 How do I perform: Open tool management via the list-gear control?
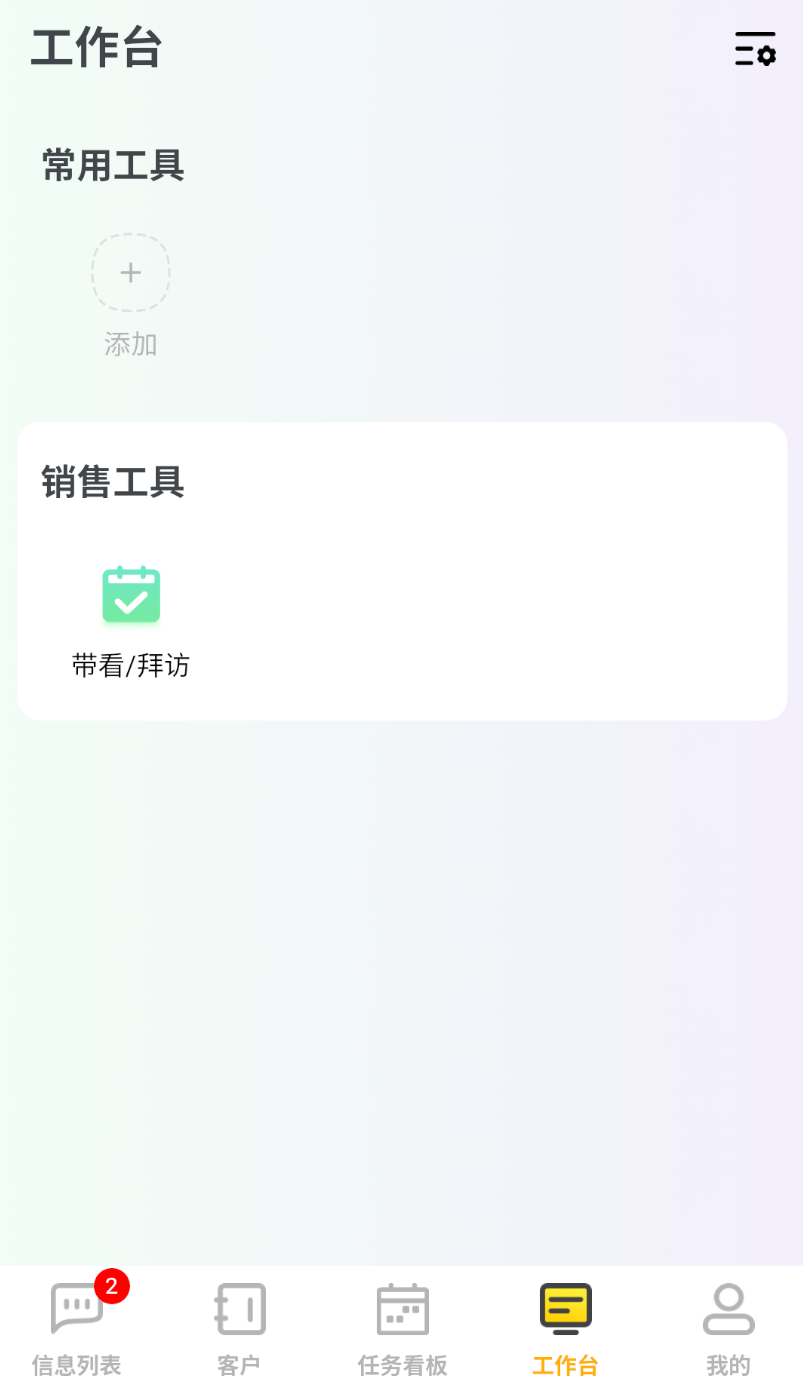tap(756, 50)
